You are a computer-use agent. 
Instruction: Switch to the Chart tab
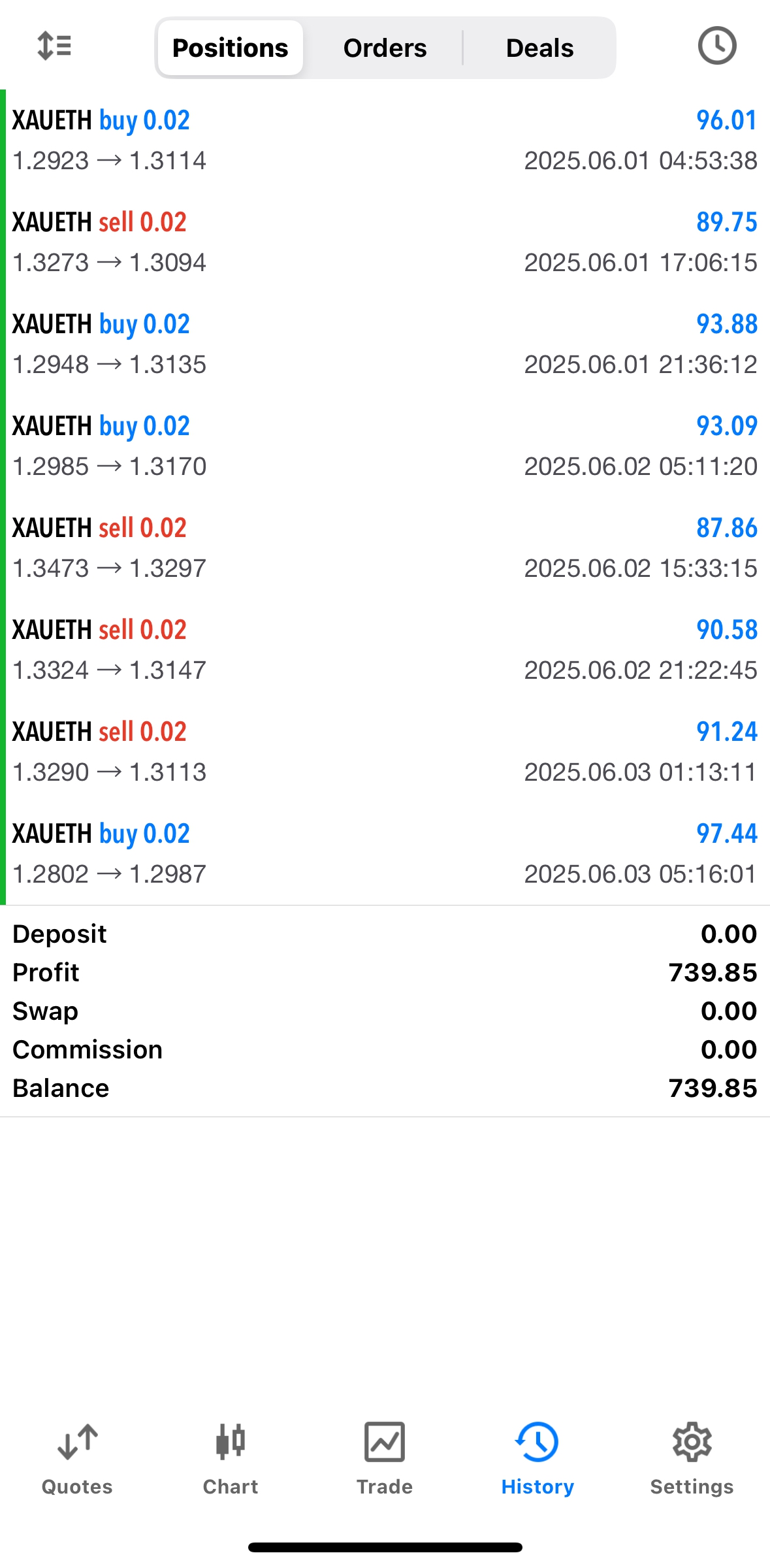pyautogui.click(x=231, y=1459)
